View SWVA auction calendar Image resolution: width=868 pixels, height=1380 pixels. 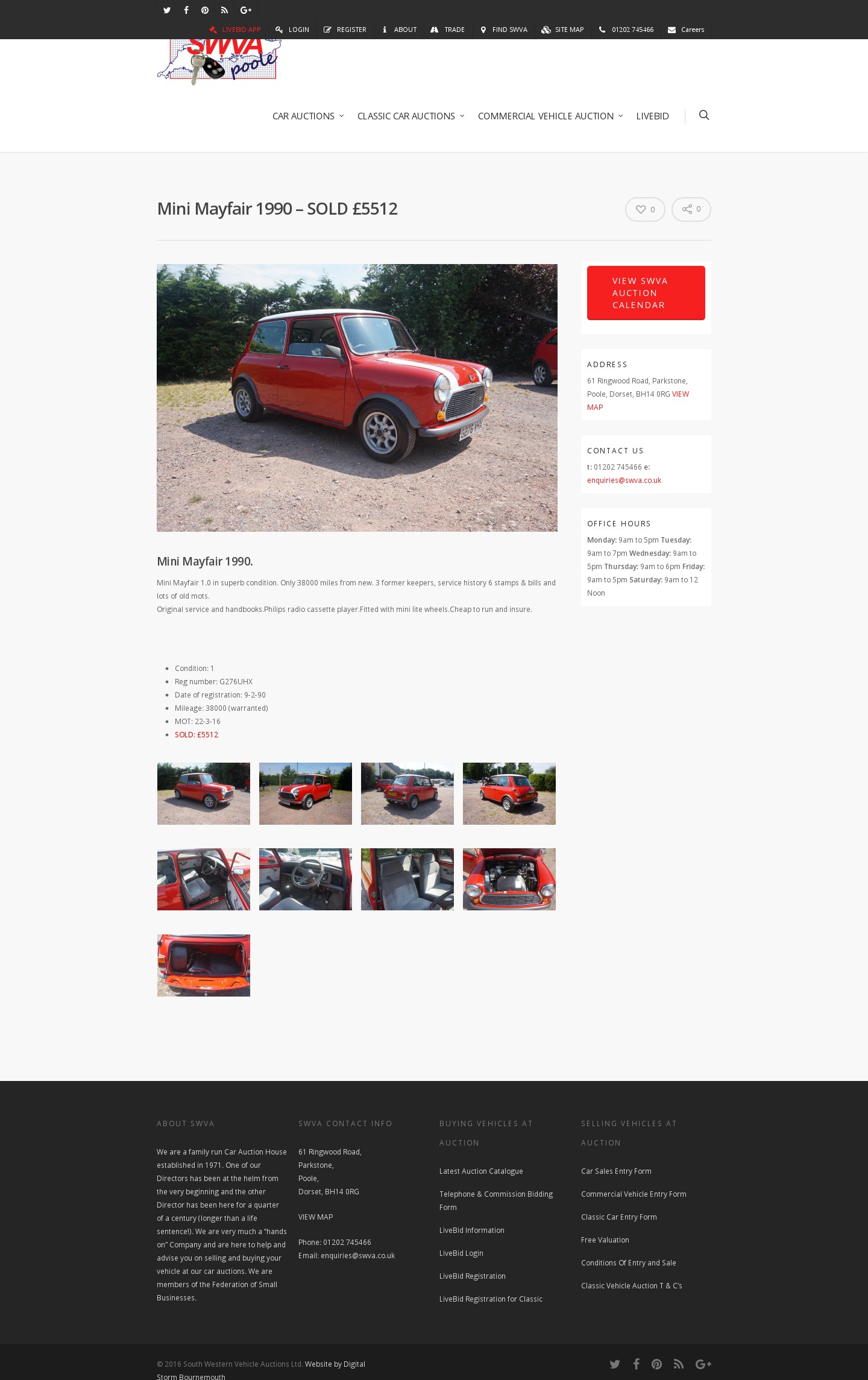tap(646, 293)
